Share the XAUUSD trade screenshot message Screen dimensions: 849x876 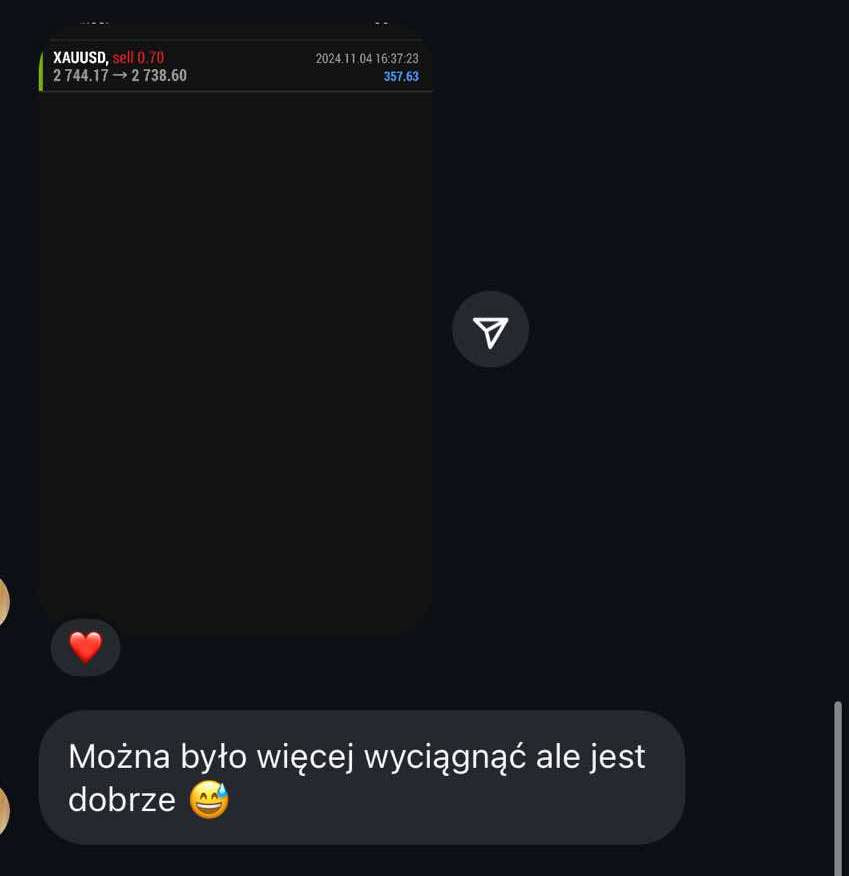tap(490, 330)
